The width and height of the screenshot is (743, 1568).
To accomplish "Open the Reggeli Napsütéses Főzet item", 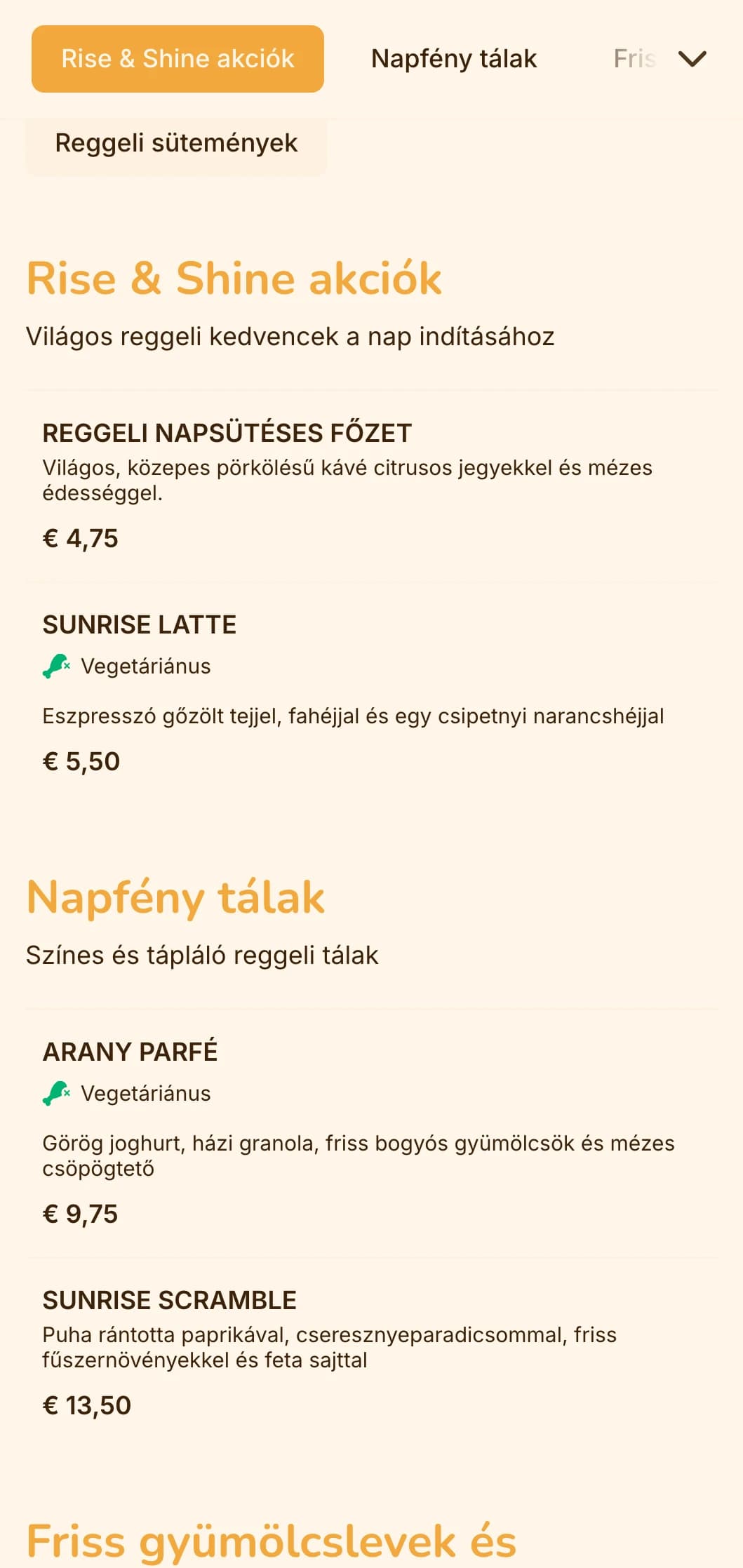I will [x=372, y=485].
